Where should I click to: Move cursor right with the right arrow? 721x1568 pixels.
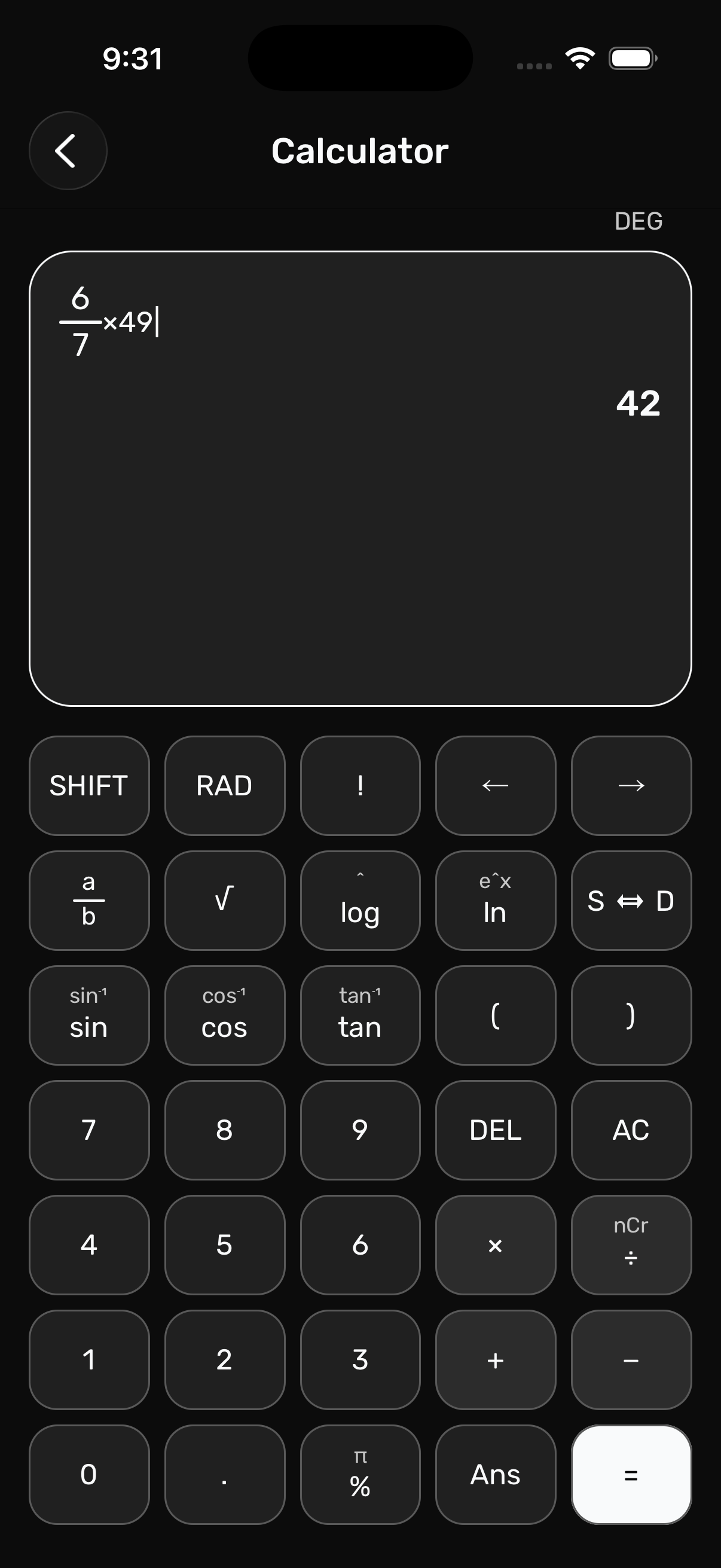(631, 786)
